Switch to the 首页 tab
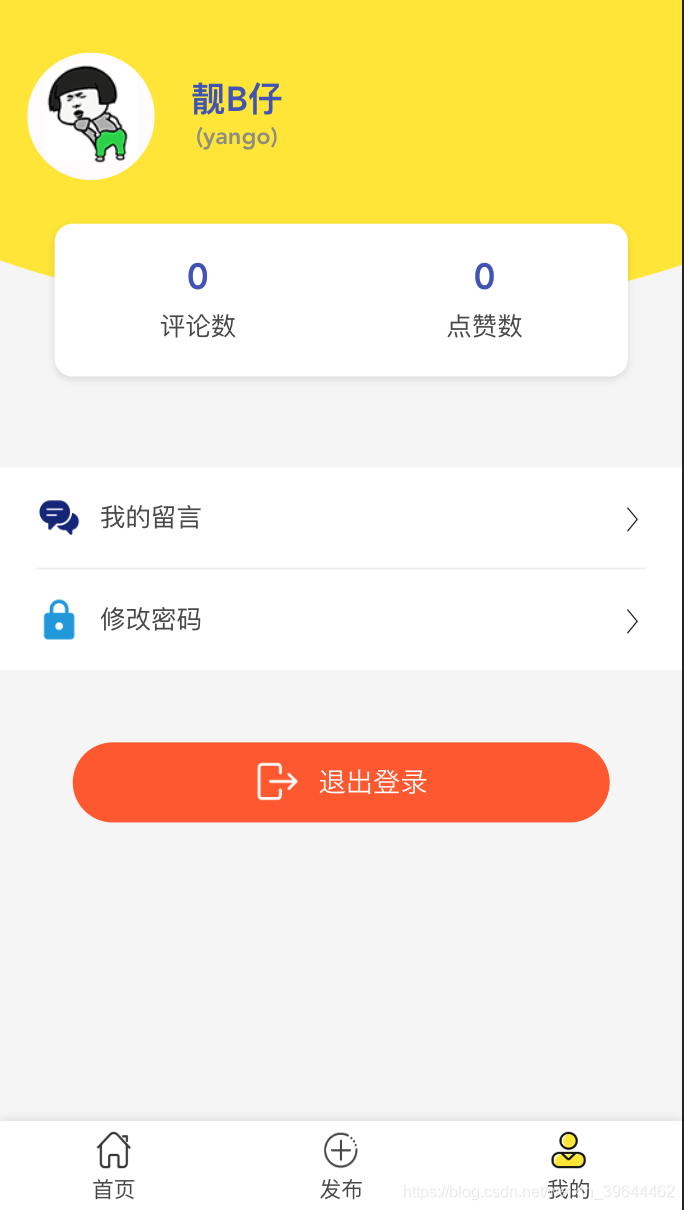Viewport: 684px width, 1210px height. coord(114,1165)
